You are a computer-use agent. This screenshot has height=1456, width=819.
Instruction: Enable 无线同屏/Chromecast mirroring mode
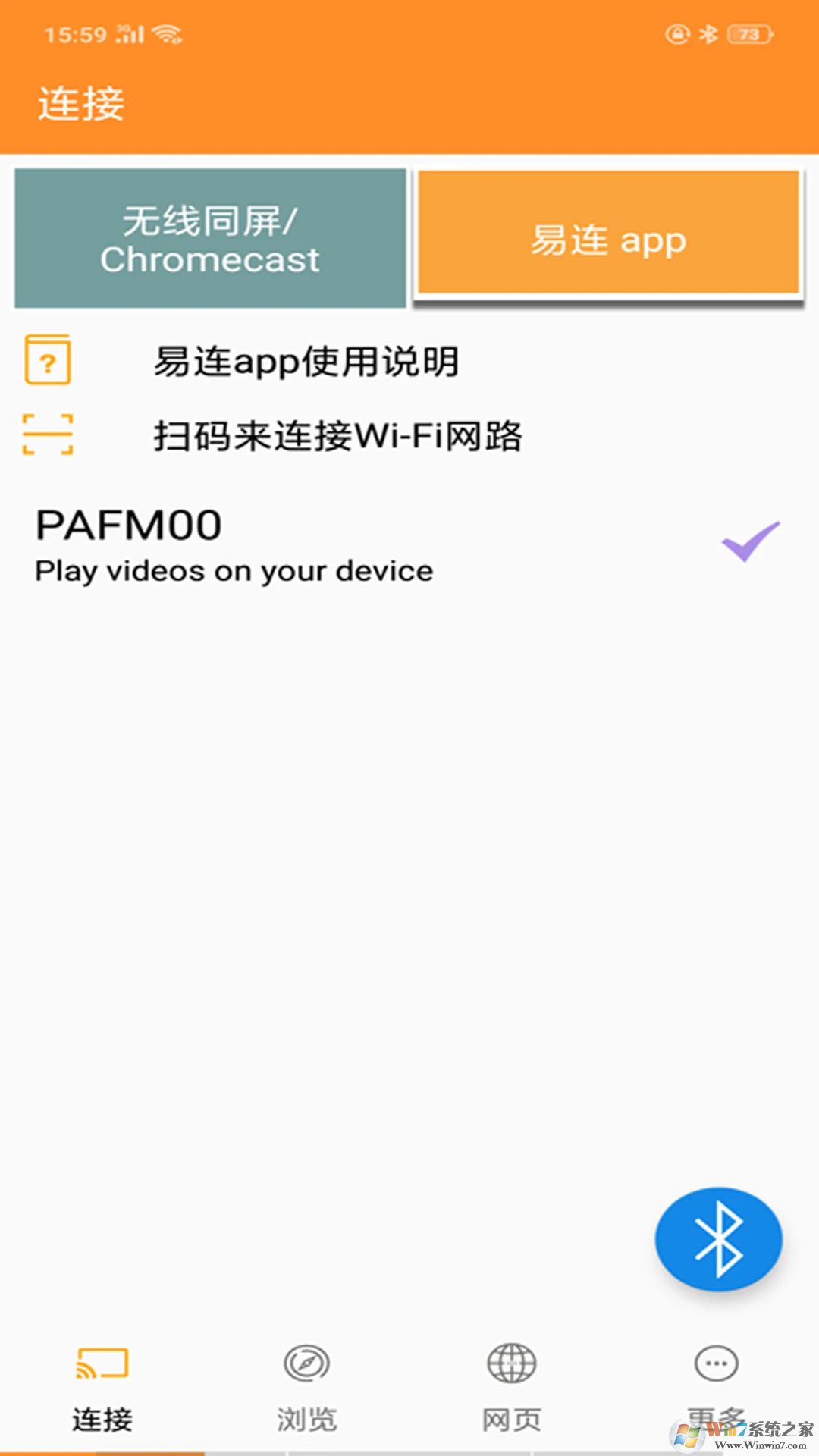210,237
